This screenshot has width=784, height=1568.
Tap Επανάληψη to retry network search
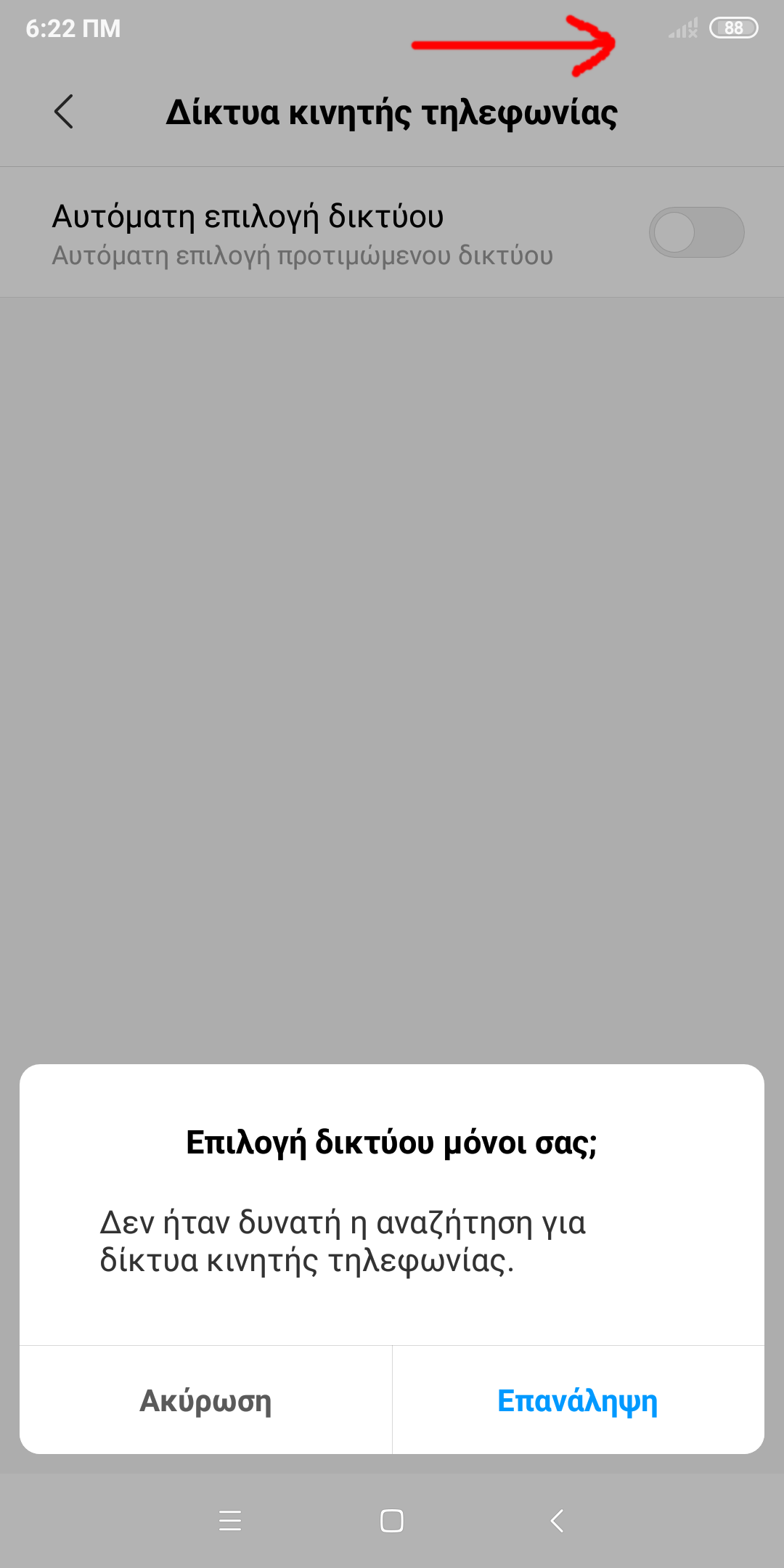click(578, 1401)
